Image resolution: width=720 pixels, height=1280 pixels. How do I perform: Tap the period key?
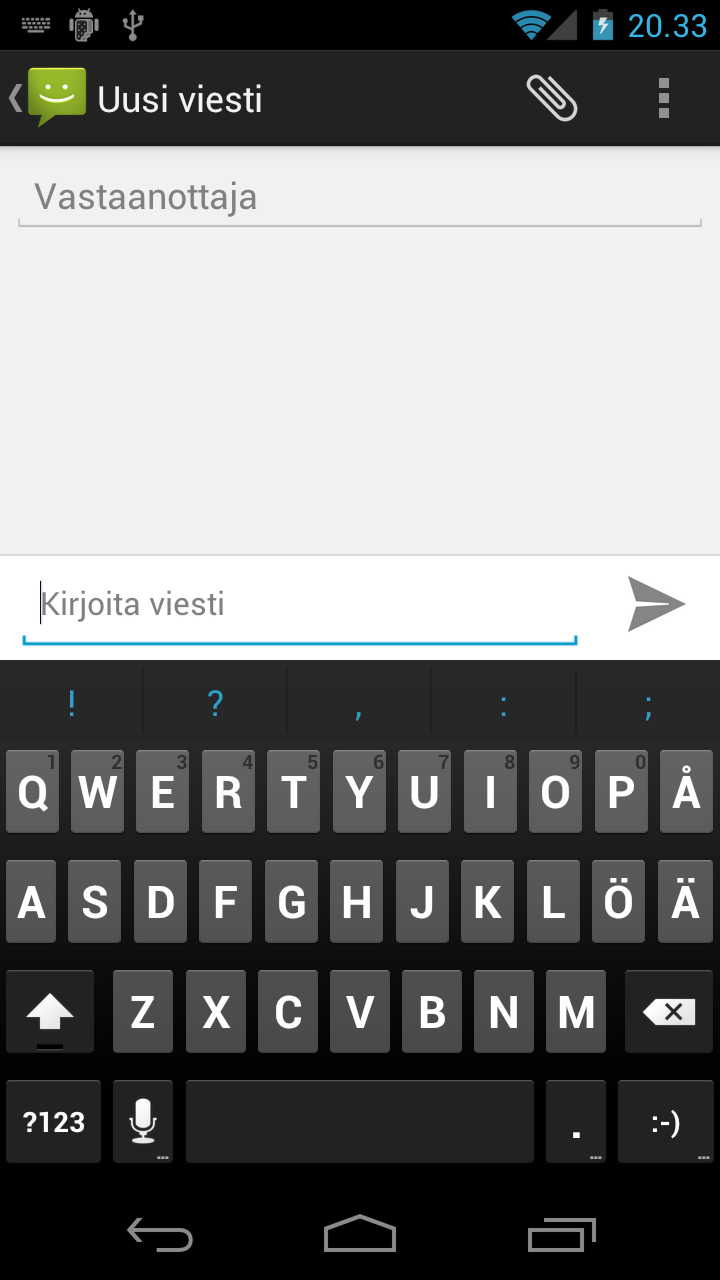[x=576, y=1122]
